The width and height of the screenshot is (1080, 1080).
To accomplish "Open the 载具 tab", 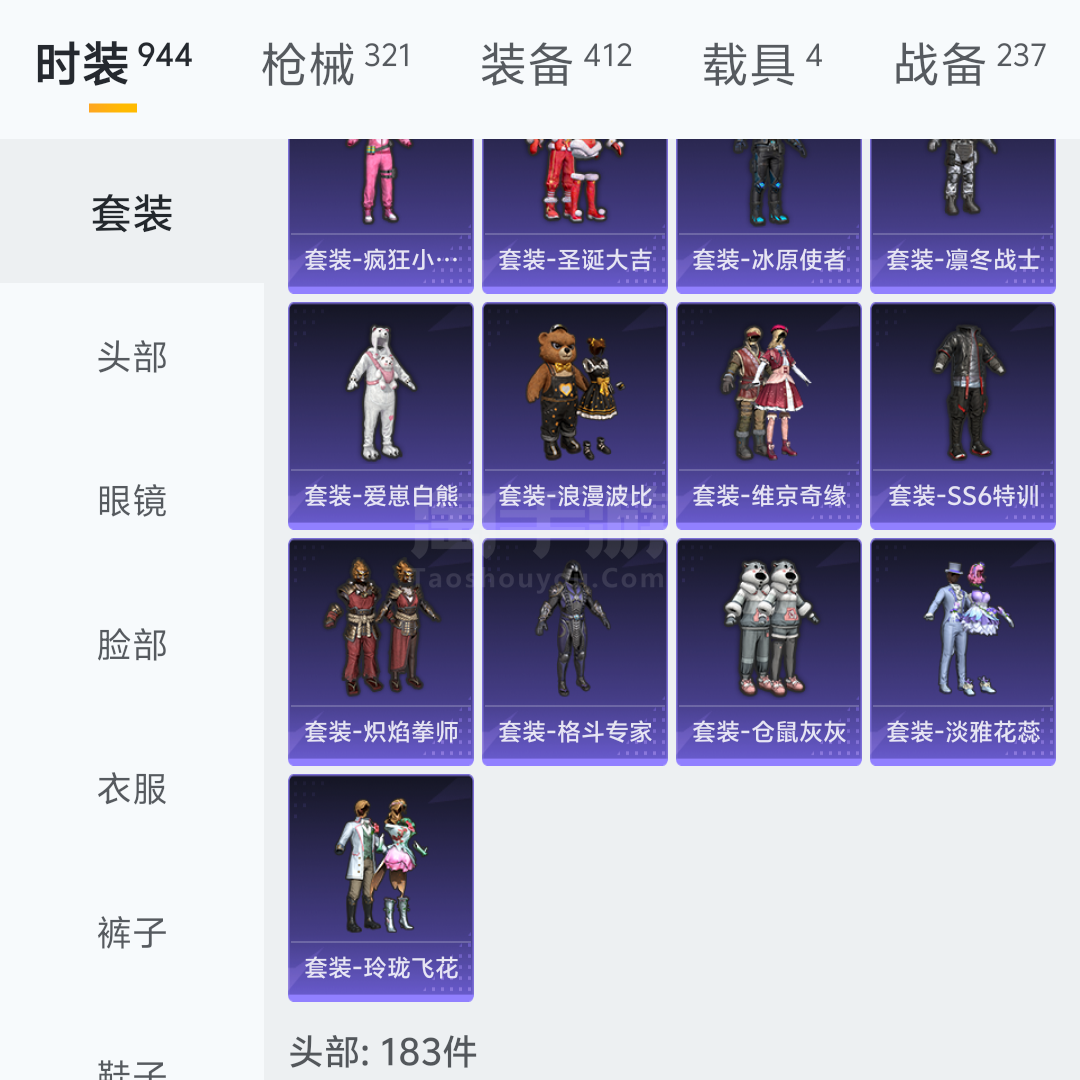I will pyautogui.click(x=761, y=63).
